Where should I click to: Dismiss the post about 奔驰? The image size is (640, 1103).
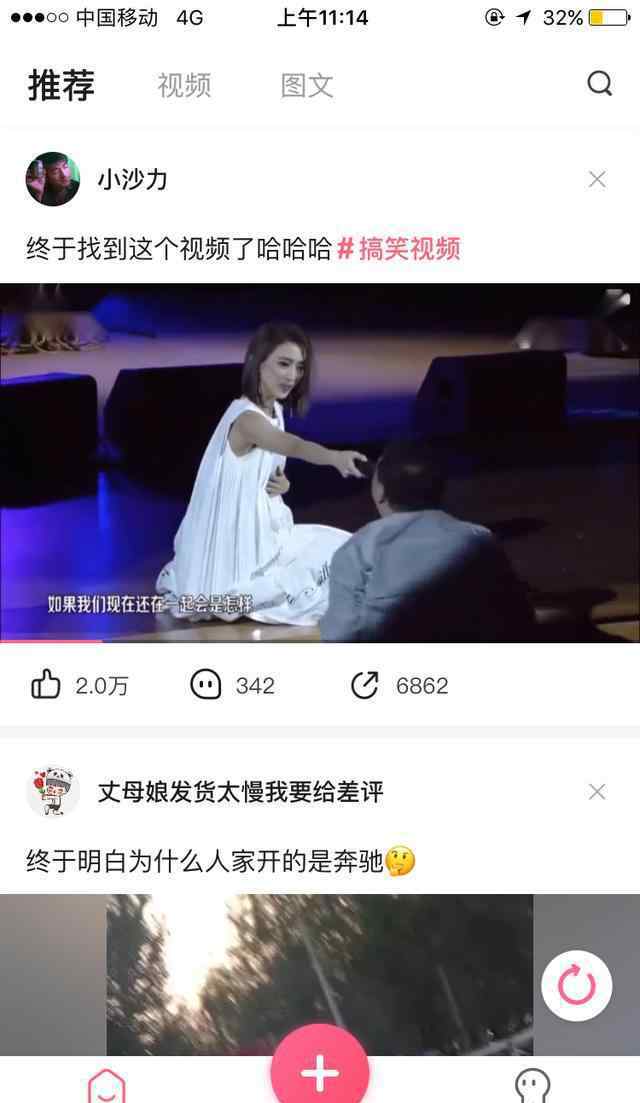[x=597, y=792]
